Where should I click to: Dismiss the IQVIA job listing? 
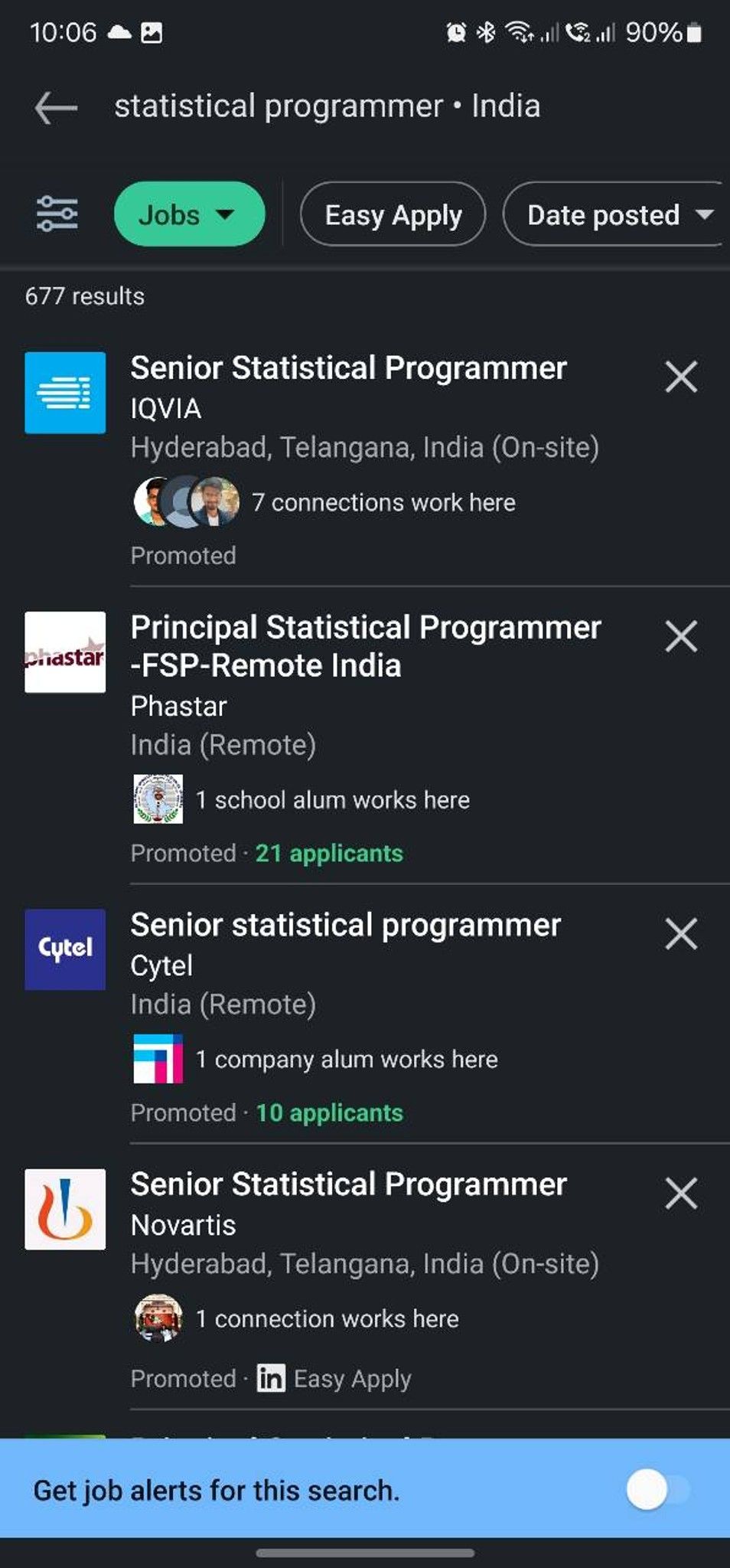coord(680,377)
